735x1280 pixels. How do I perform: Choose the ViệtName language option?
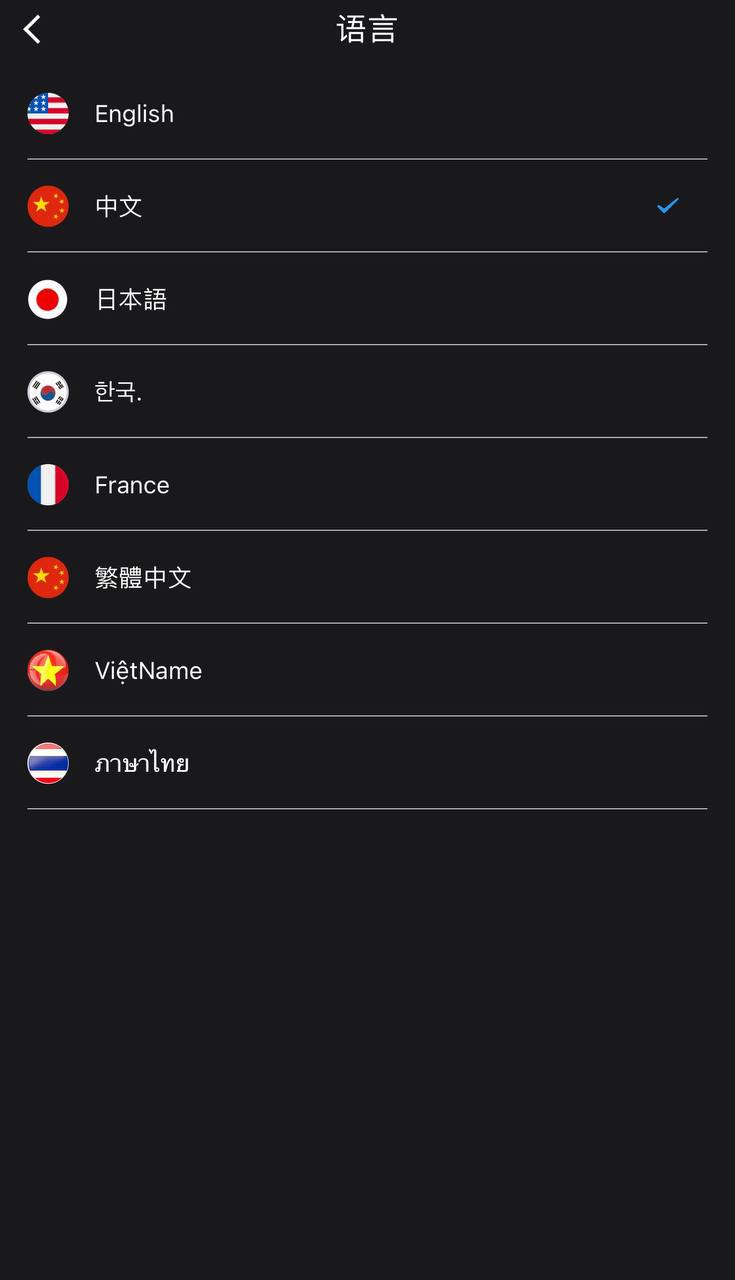click(x=148, y=671)
